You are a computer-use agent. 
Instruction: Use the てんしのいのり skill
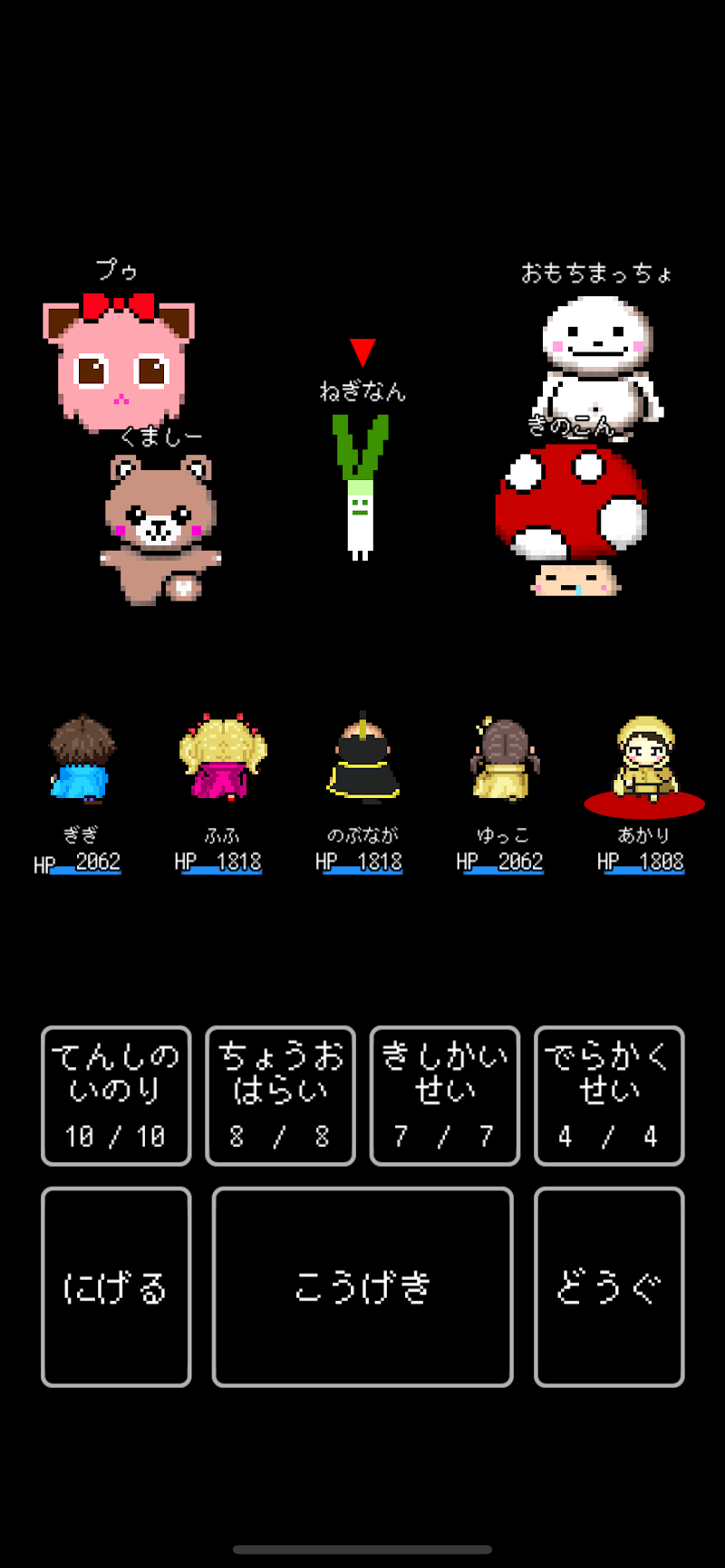point(116,1095)
